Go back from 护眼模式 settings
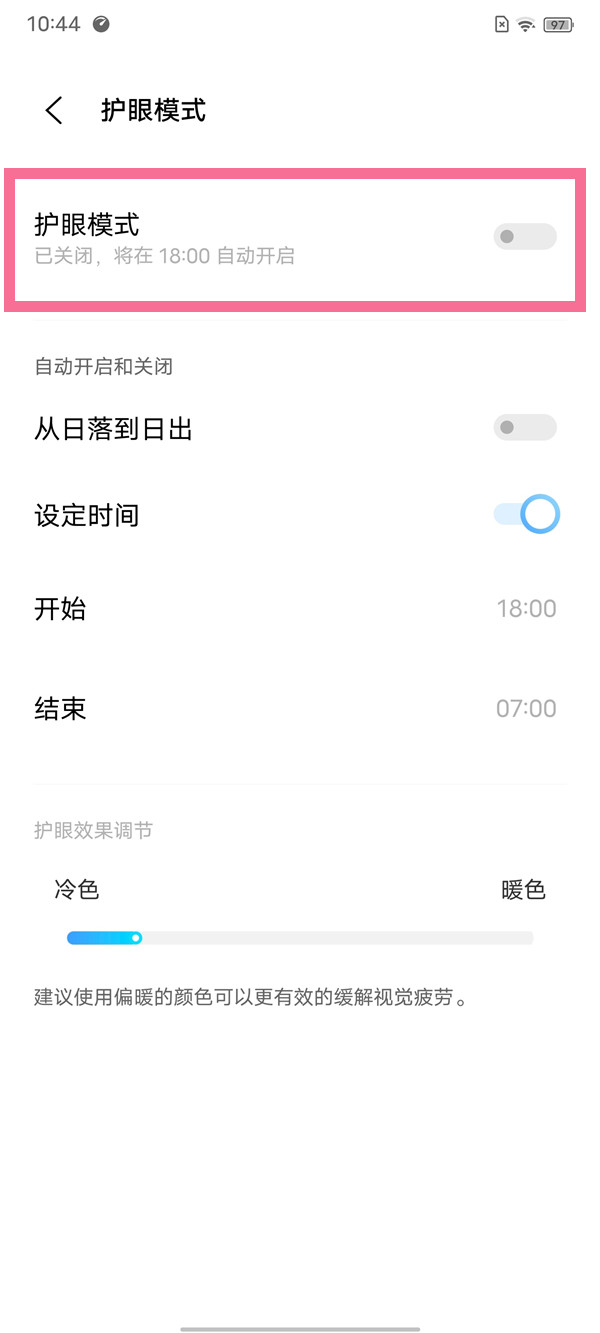Image resolution: width=600 pixels, height=1333 pixels. point(54,110)
